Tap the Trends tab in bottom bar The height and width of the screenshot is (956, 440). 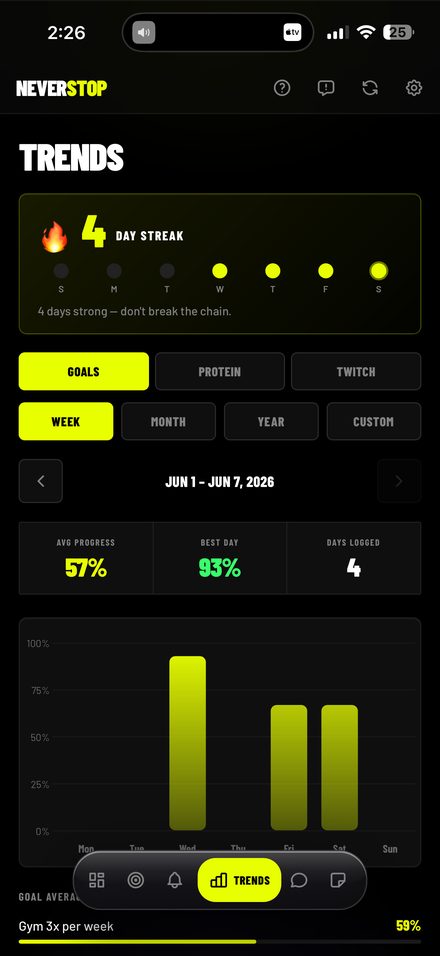pyautogui.click(x=240, y=880)
